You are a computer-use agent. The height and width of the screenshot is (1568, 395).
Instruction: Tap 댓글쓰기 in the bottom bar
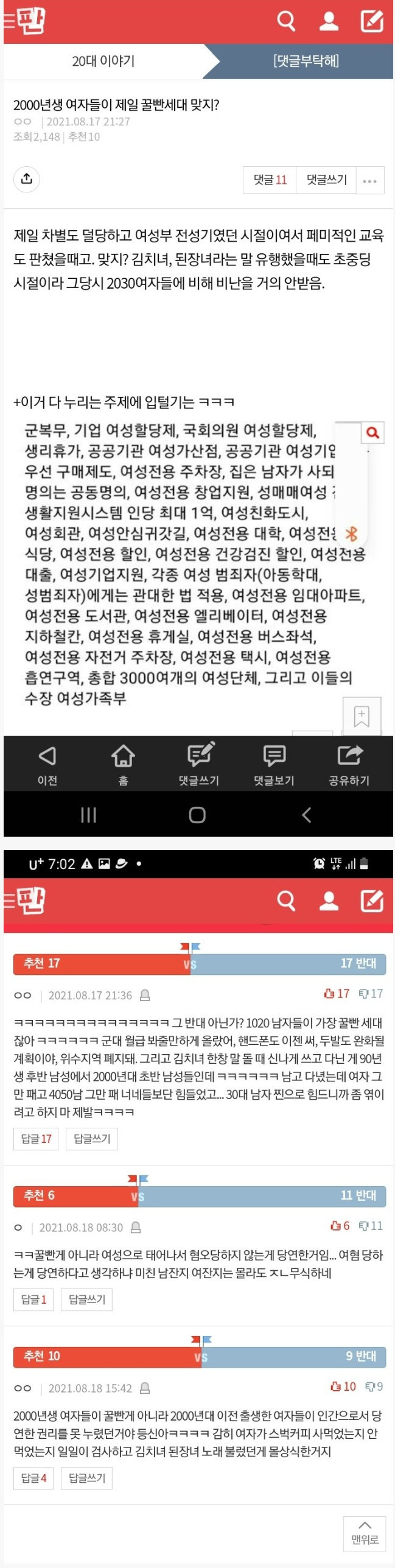198,764
